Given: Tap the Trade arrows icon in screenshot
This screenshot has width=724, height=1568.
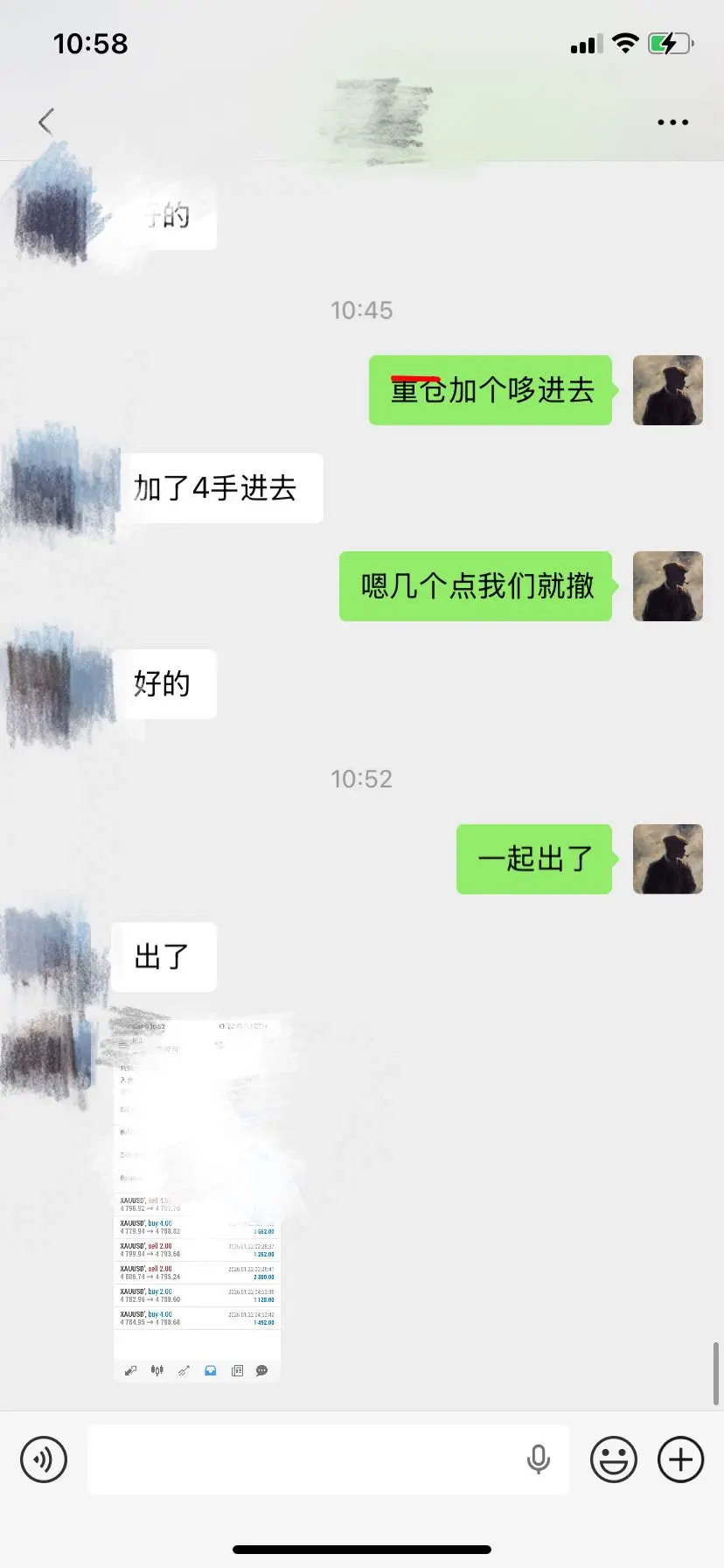Looking at the screenshot, I should pos(131,1369).
